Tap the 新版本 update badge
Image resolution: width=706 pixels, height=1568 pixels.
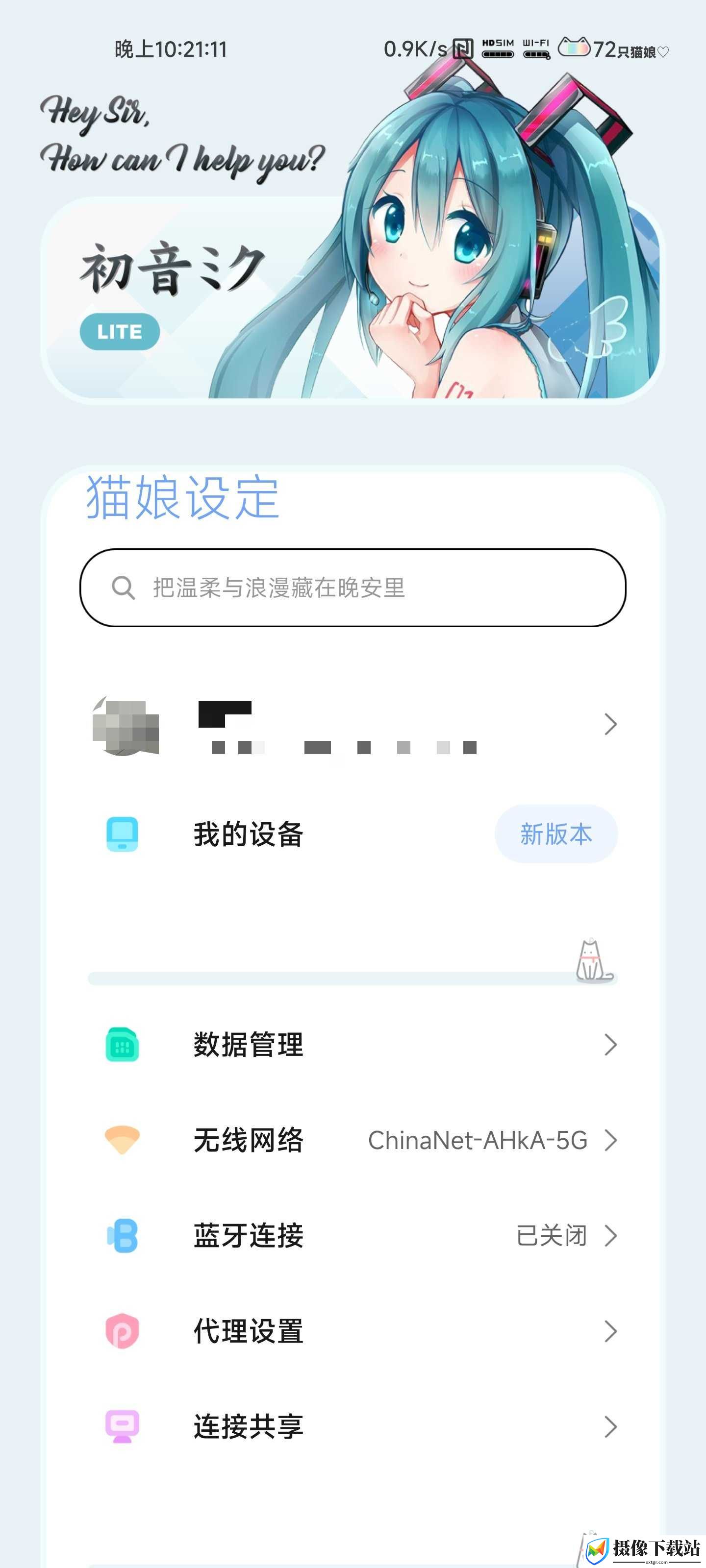pyautogui.click(x=555, y=834)
